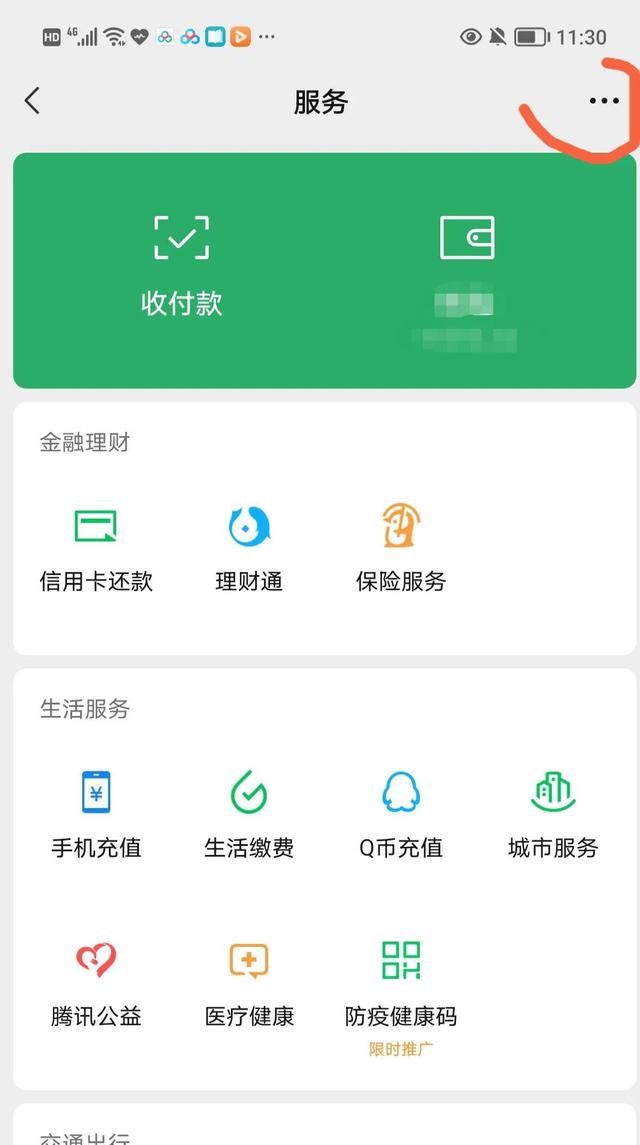Open 保险服务 insurance services
The width and height of the screenshot is (640, 1145).
401,550
